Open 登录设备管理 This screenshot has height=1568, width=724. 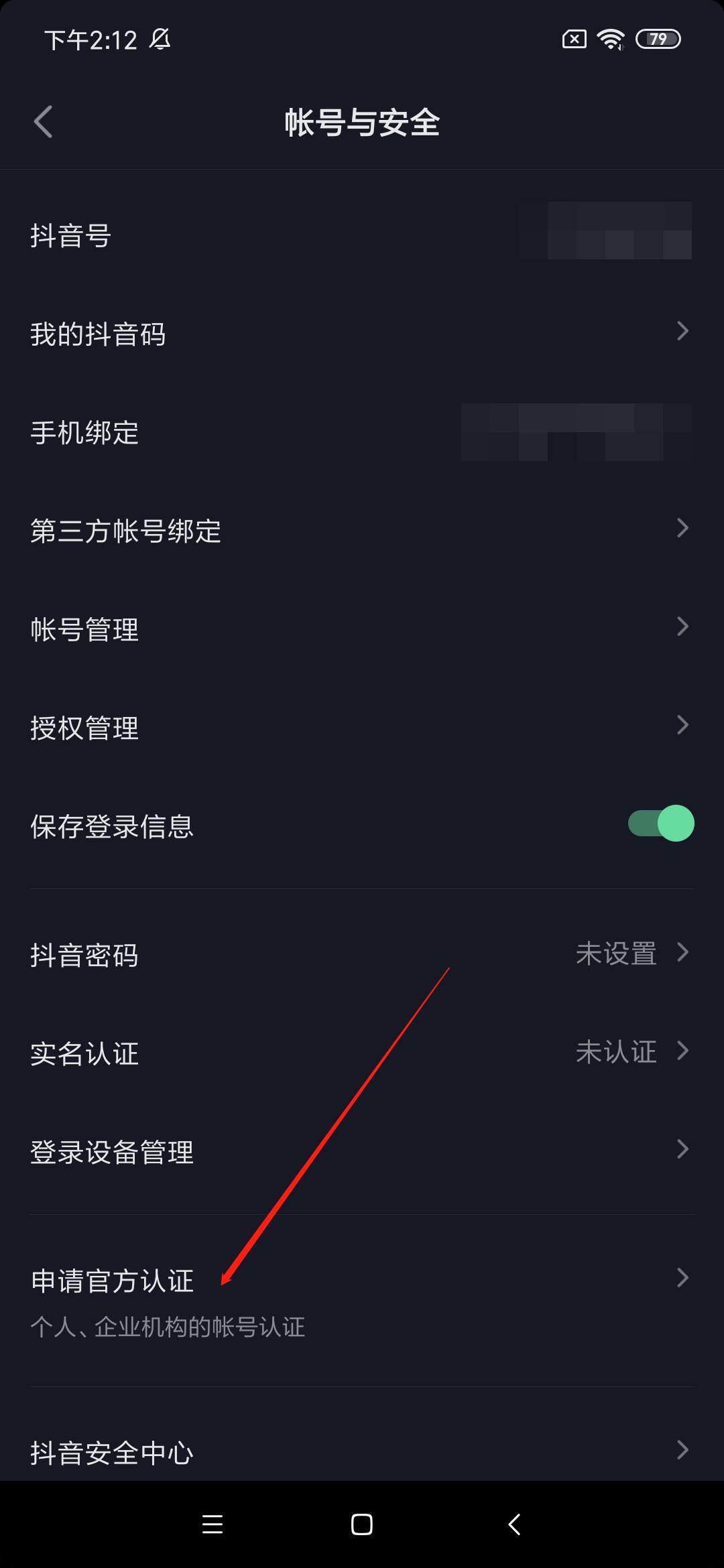(x=362, y=1151)
